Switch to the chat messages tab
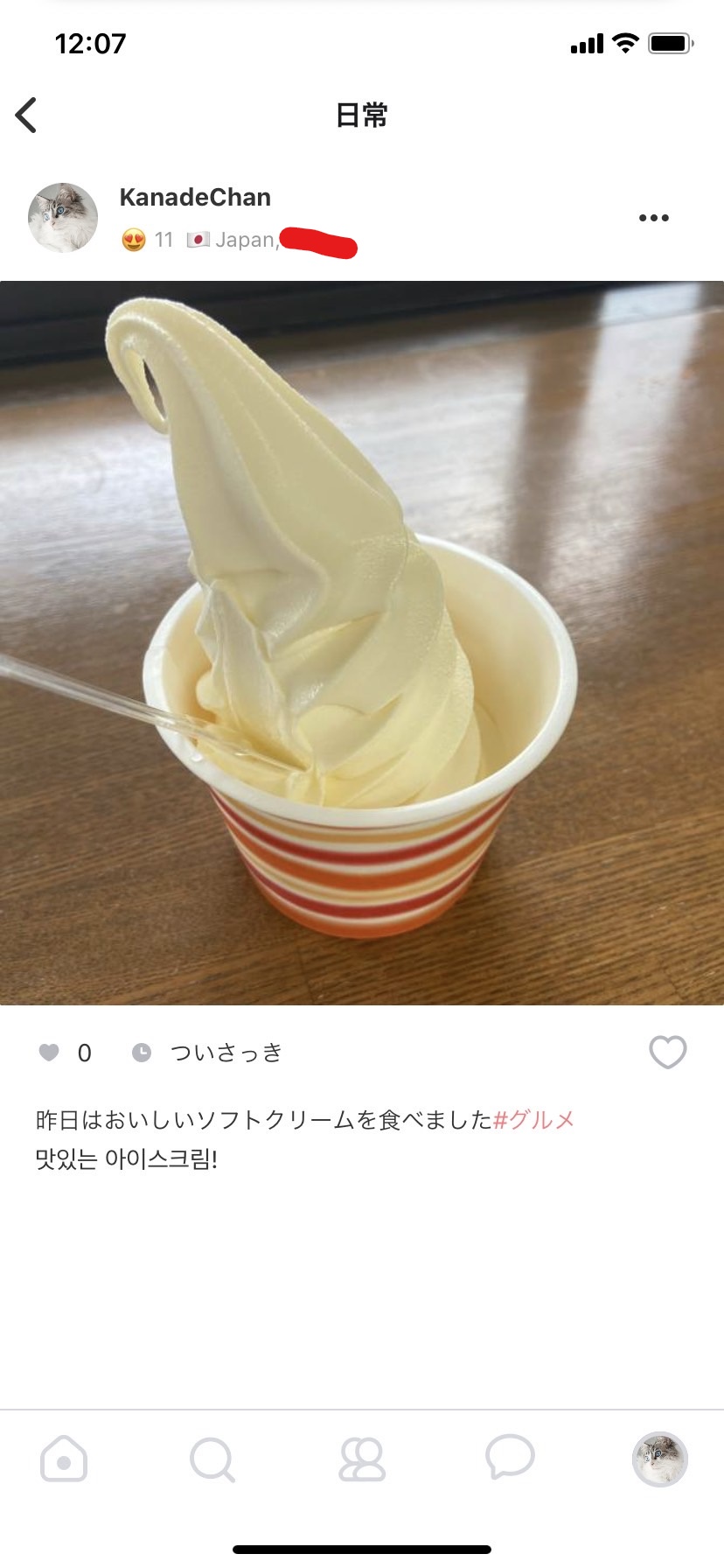The image size is (724, 1568). click(510, 1457)
